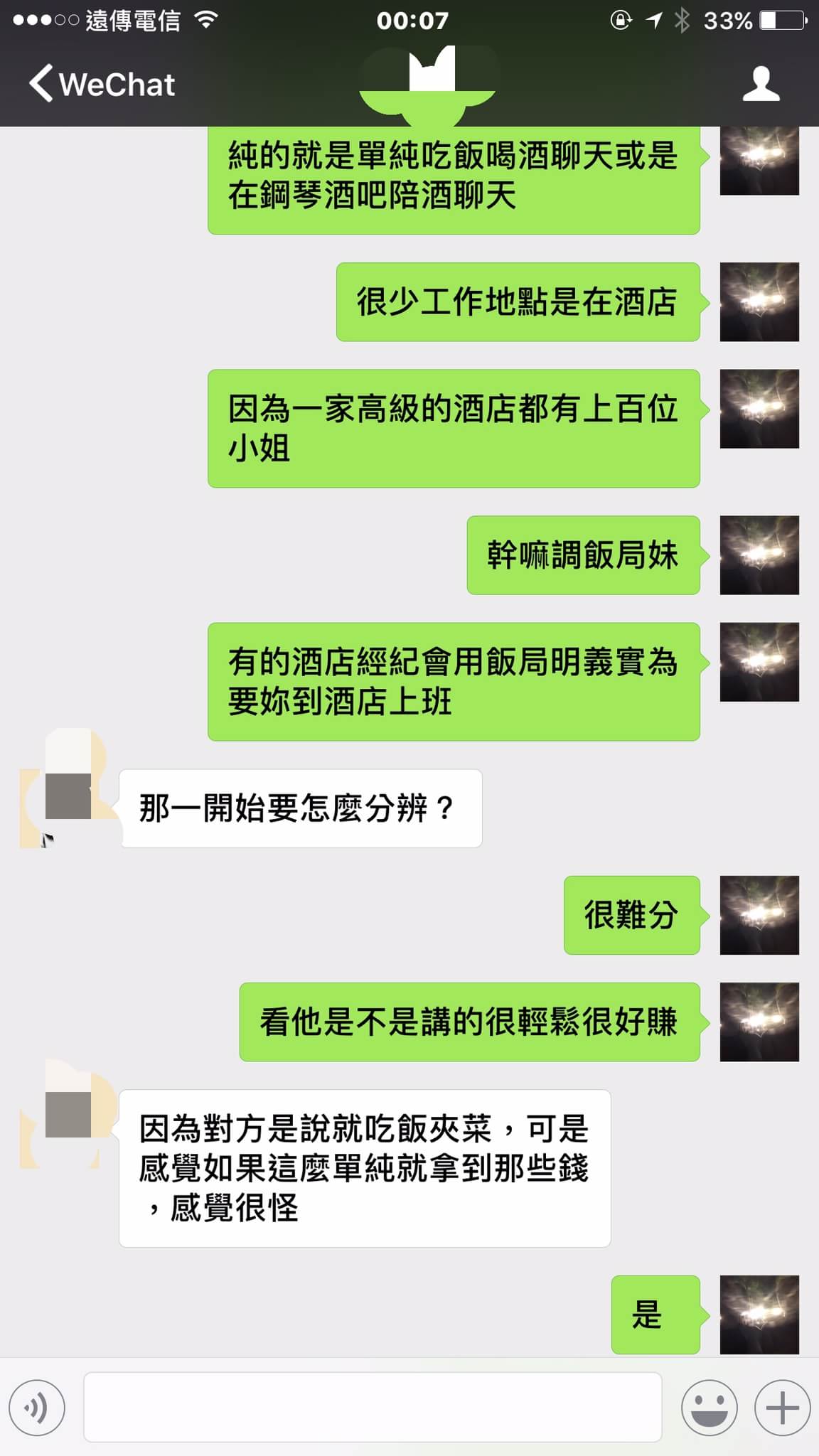
Task: Go back to the WeChat chat list
Action: click(x=102, y=84)
